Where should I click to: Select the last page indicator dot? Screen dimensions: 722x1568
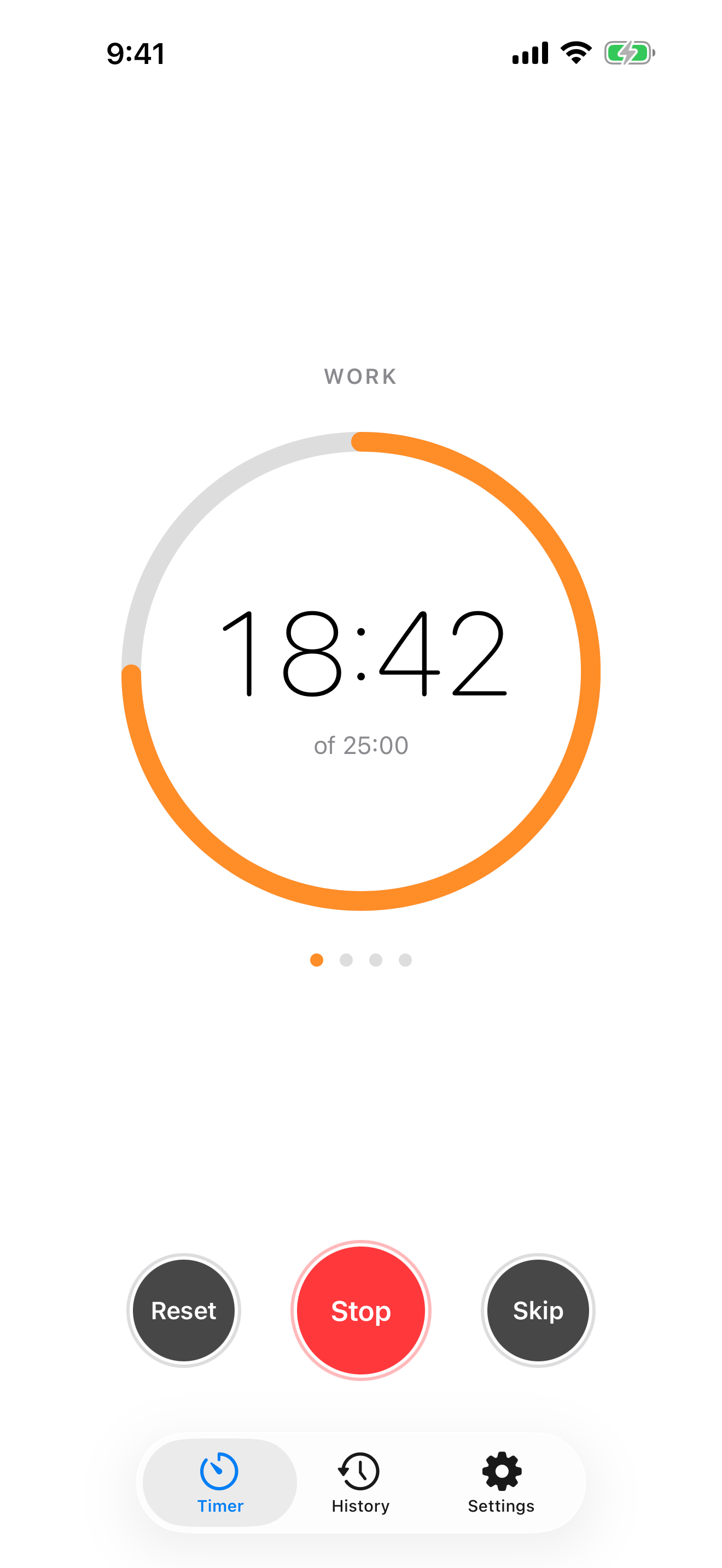(x=405, y=960)
